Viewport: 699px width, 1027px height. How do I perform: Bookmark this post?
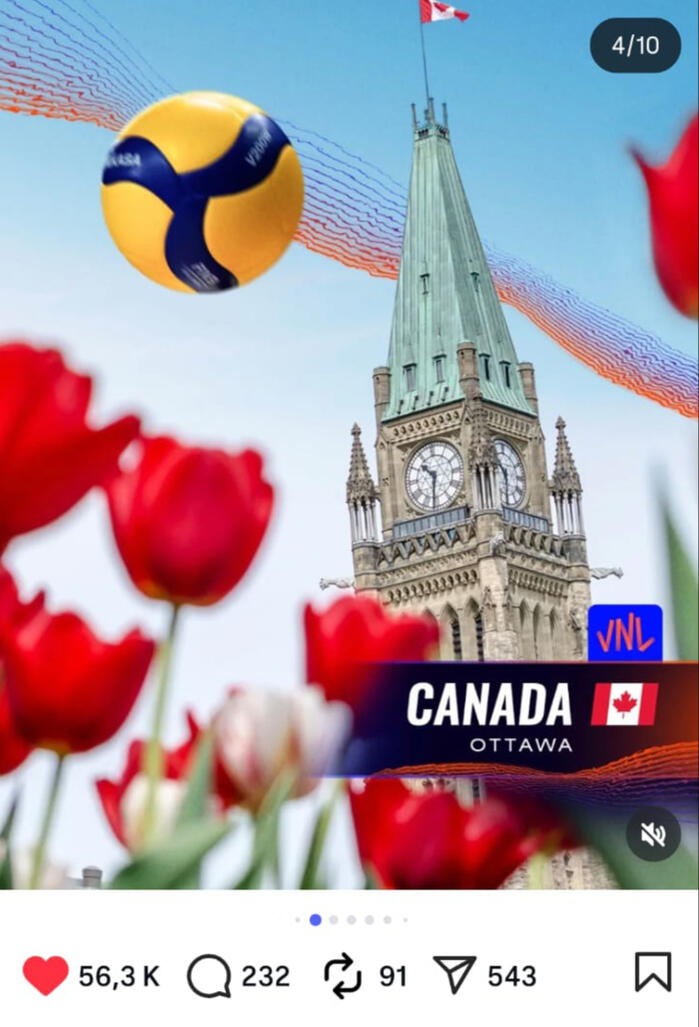(653, 972)
